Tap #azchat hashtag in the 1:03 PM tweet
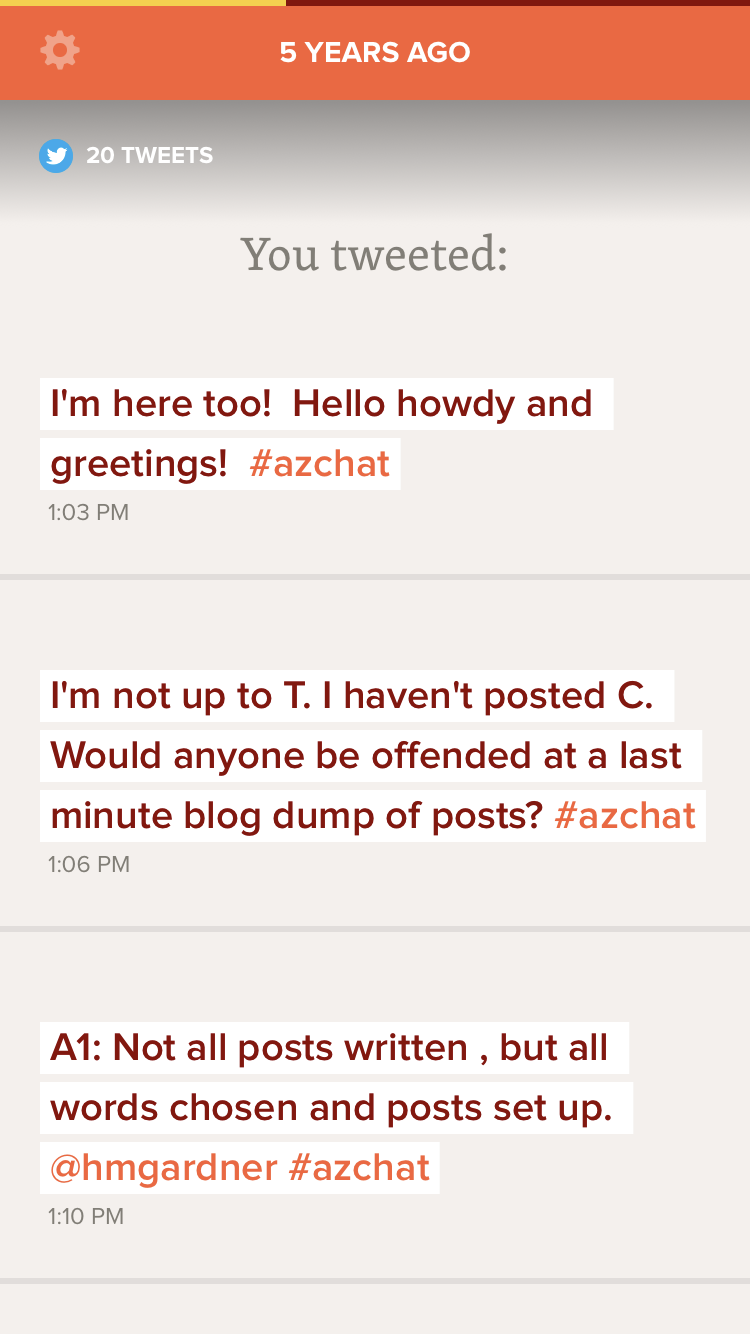Viewport: 750px width, 1334px height. point(319,464)
